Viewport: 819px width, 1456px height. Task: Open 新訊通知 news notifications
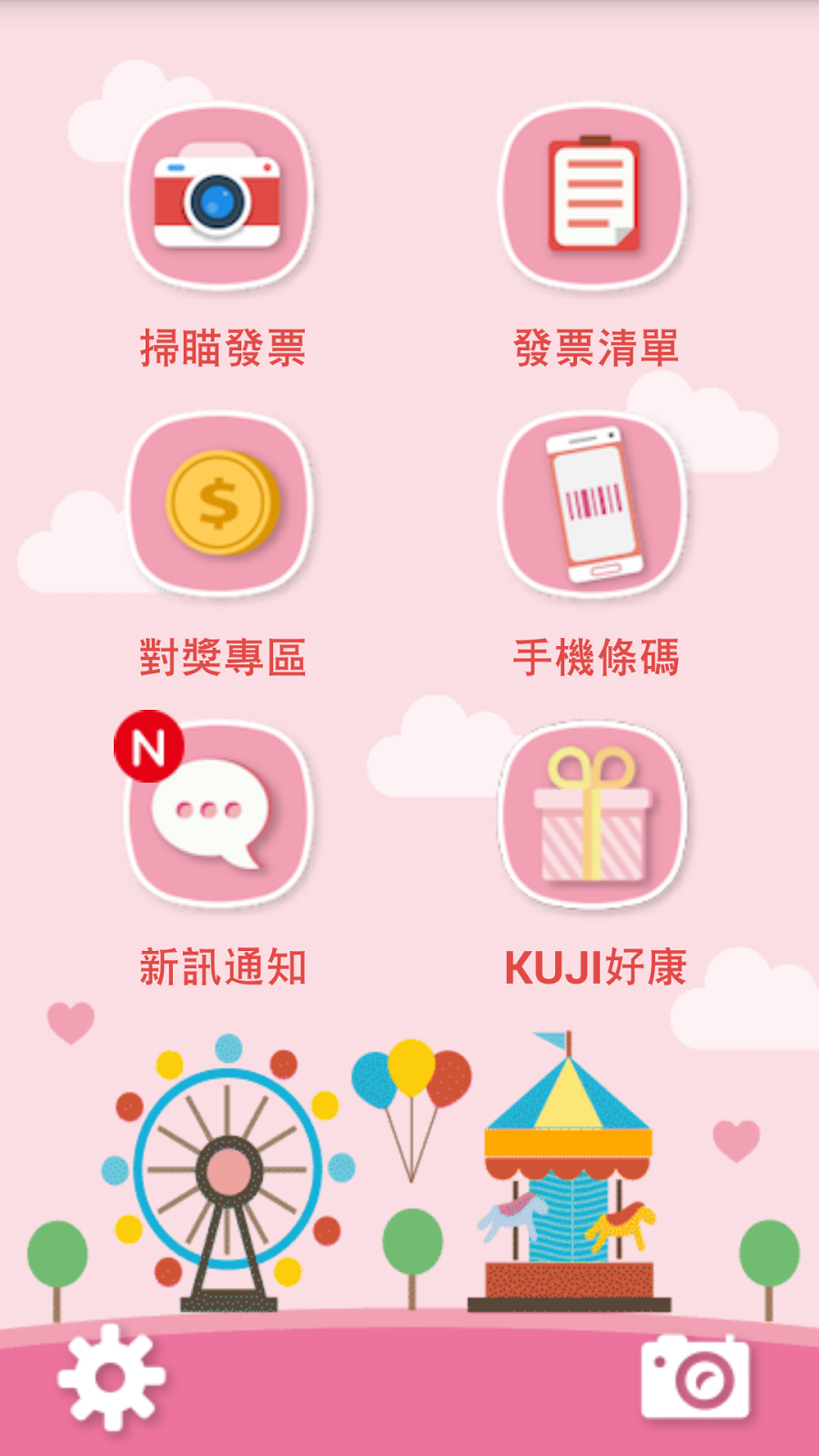tap(218, 813)
